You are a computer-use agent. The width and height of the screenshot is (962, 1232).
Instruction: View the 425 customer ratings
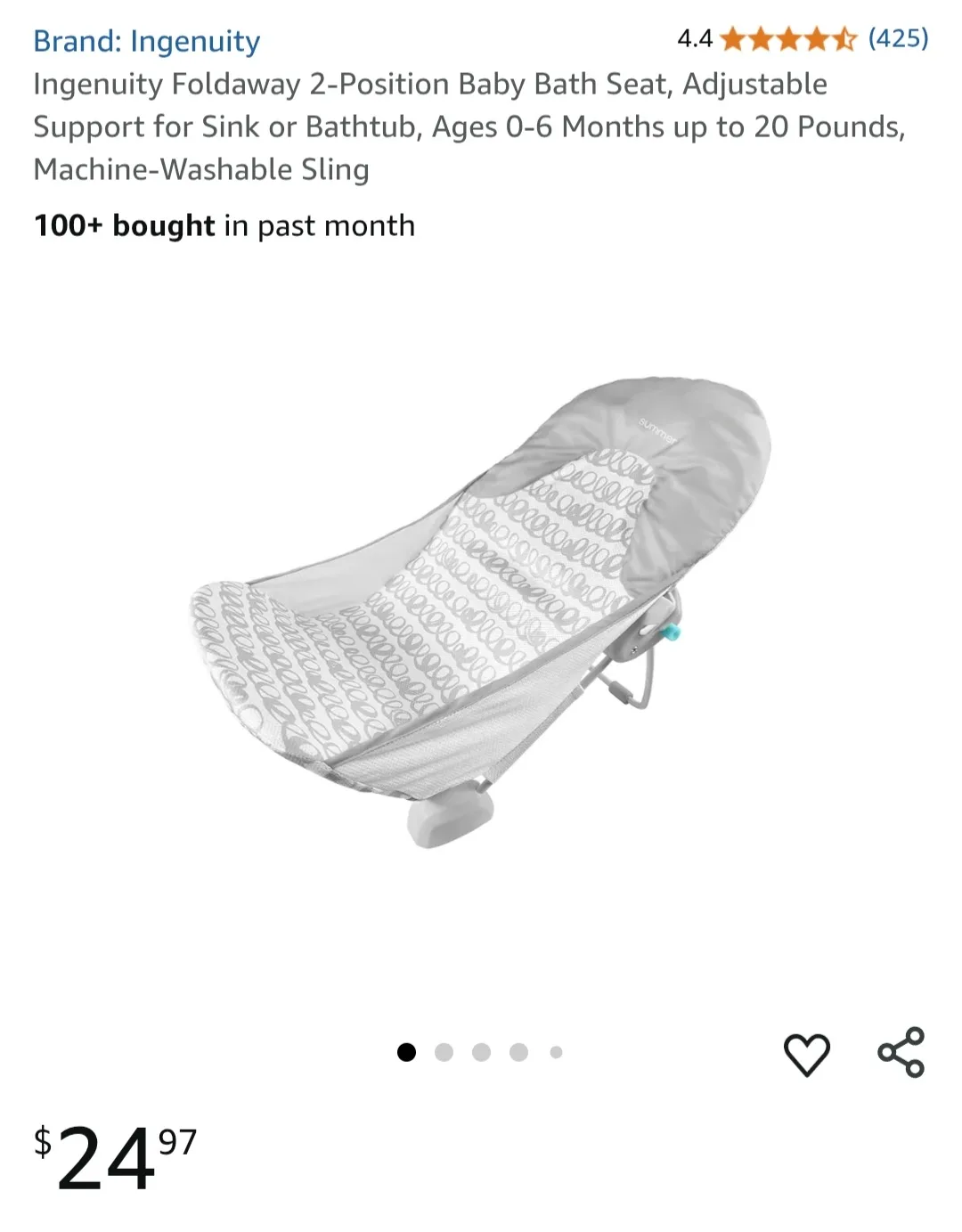[898, 38]
